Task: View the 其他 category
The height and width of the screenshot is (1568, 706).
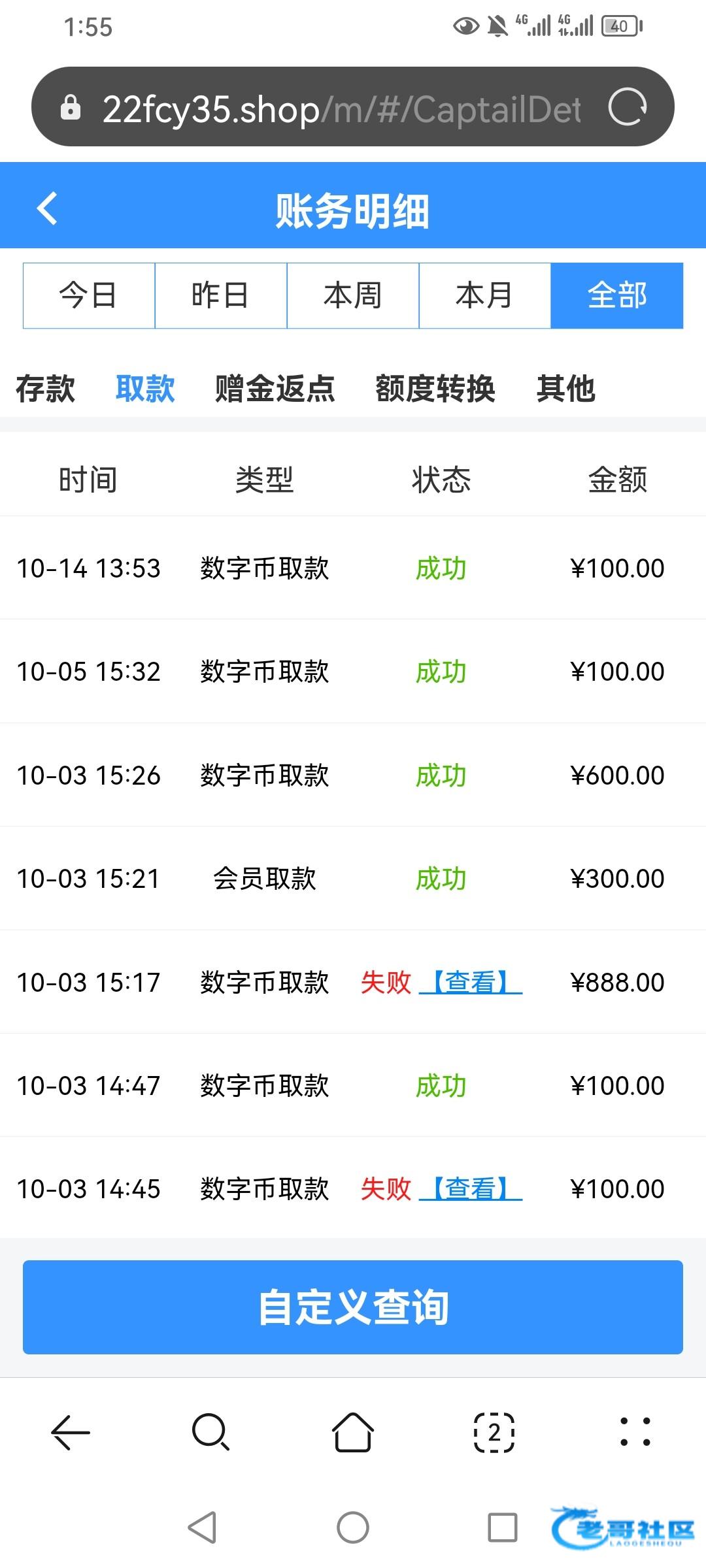Action: click(x=565, y=389)
